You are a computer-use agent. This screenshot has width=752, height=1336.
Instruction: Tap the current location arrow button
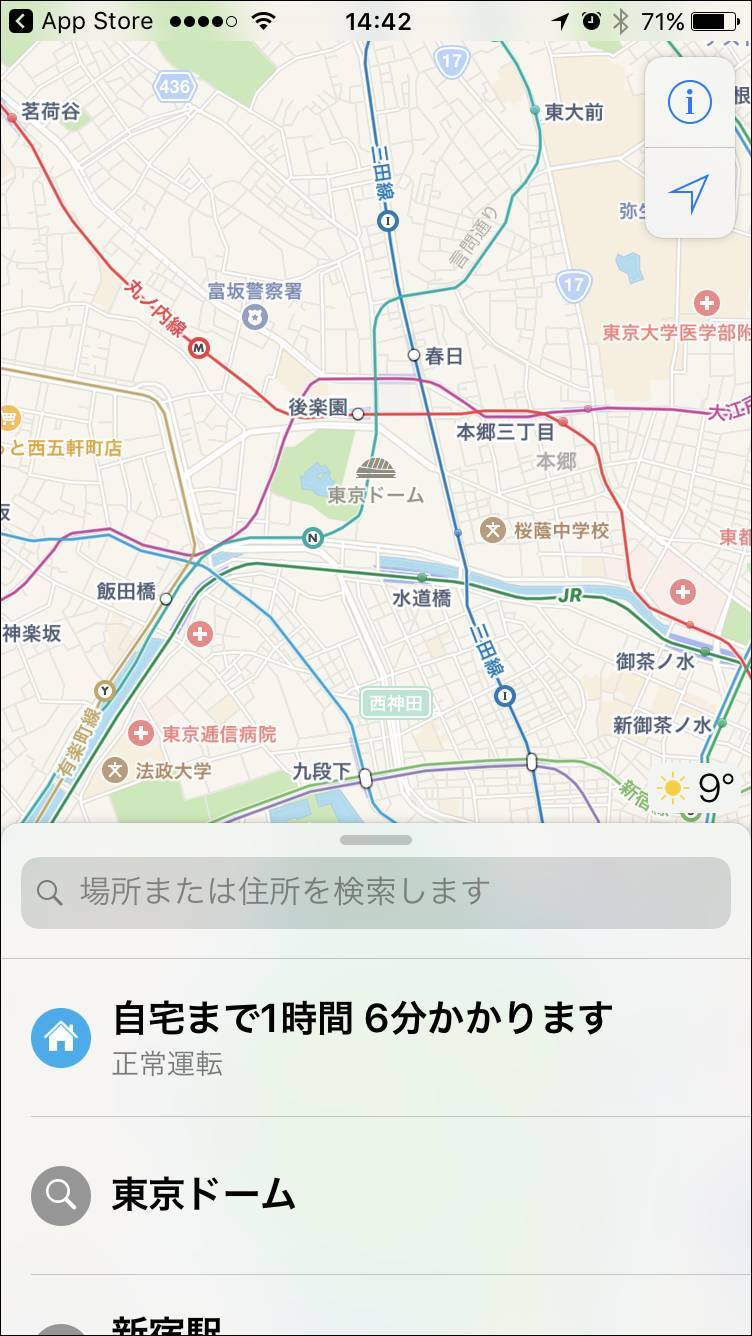click(x=690, y=193)
